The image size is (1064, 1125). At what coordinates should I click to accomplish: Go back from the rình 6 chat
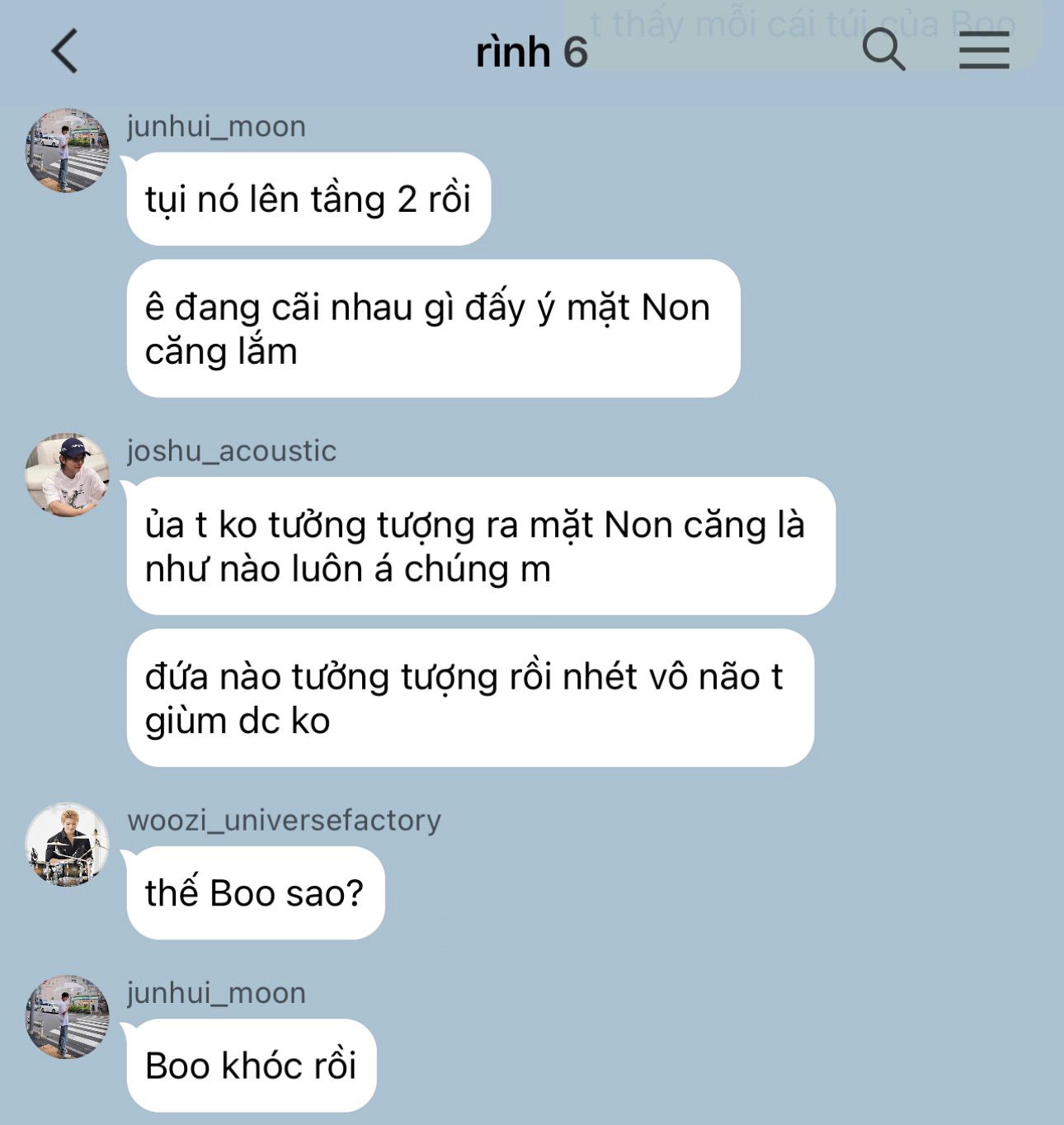(x=64, y=51)
